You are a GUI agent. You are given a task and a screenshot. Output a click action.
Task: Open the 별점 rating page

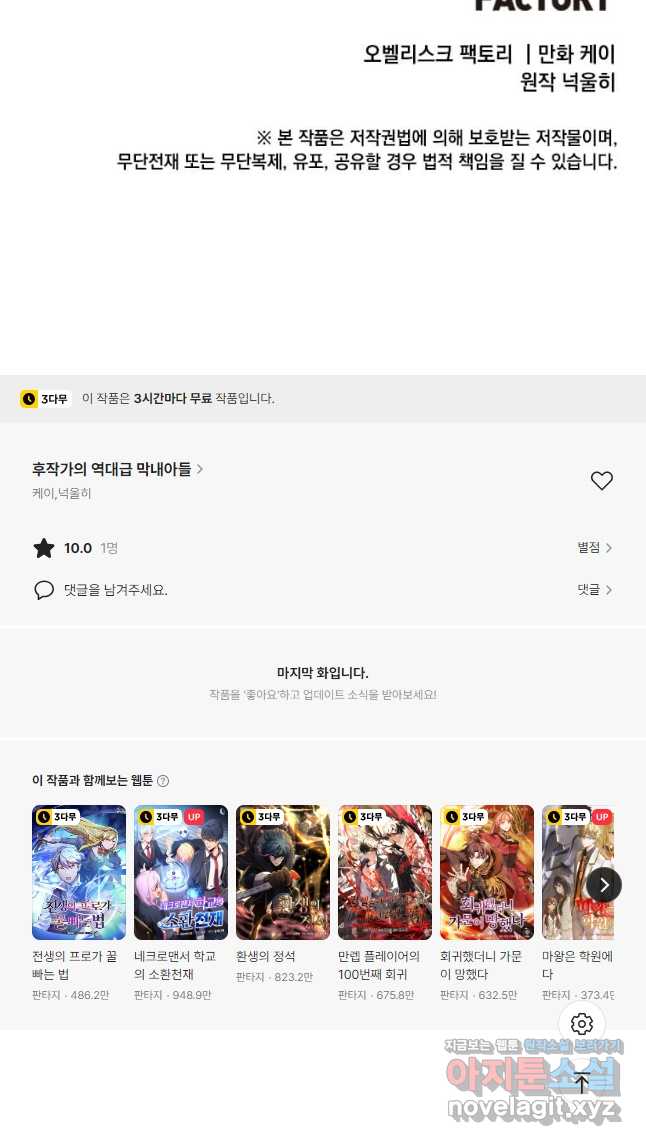594,547
